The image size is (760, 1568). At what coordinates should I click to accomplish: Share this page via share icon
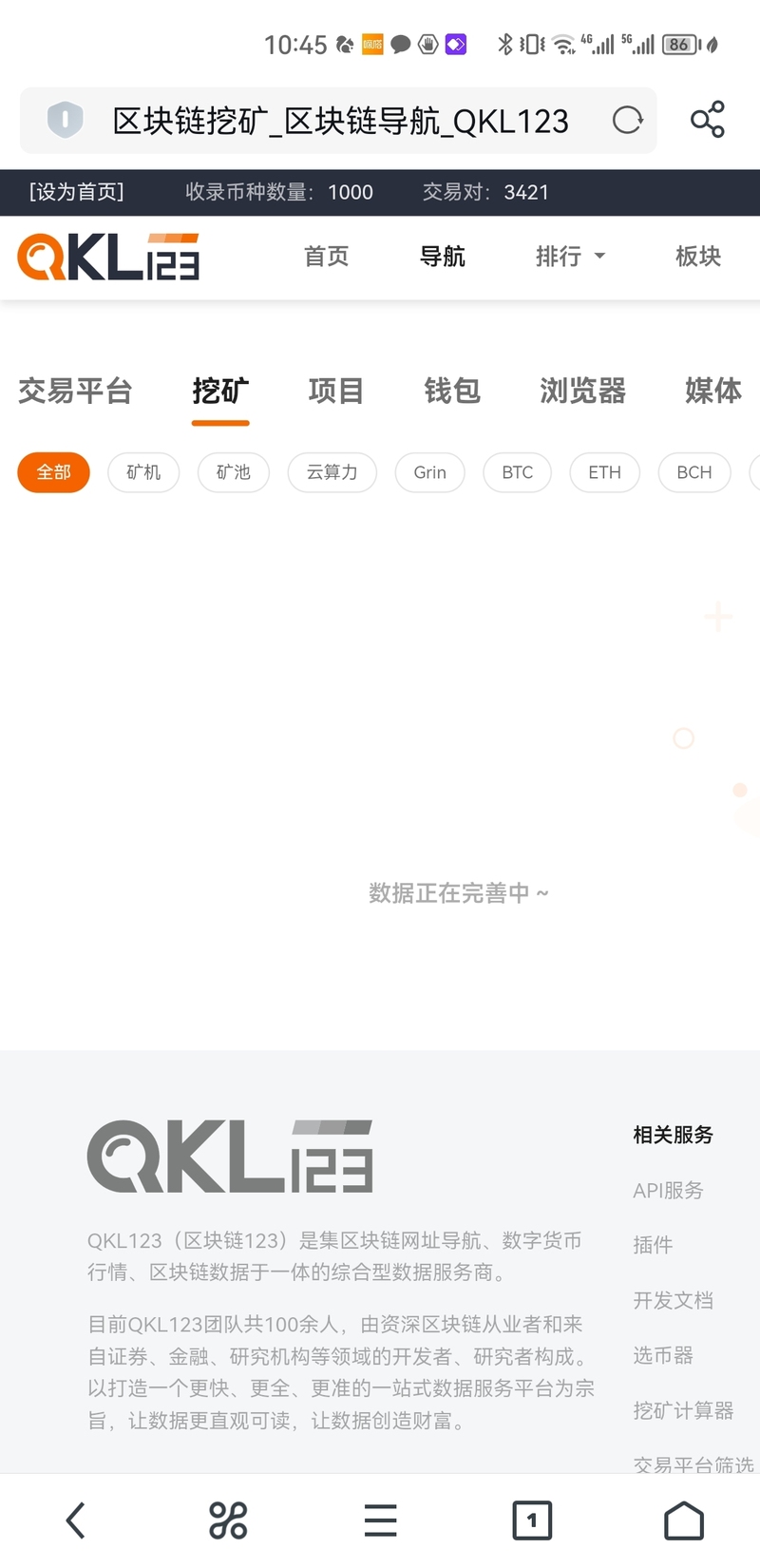click(x=707, y=120)
